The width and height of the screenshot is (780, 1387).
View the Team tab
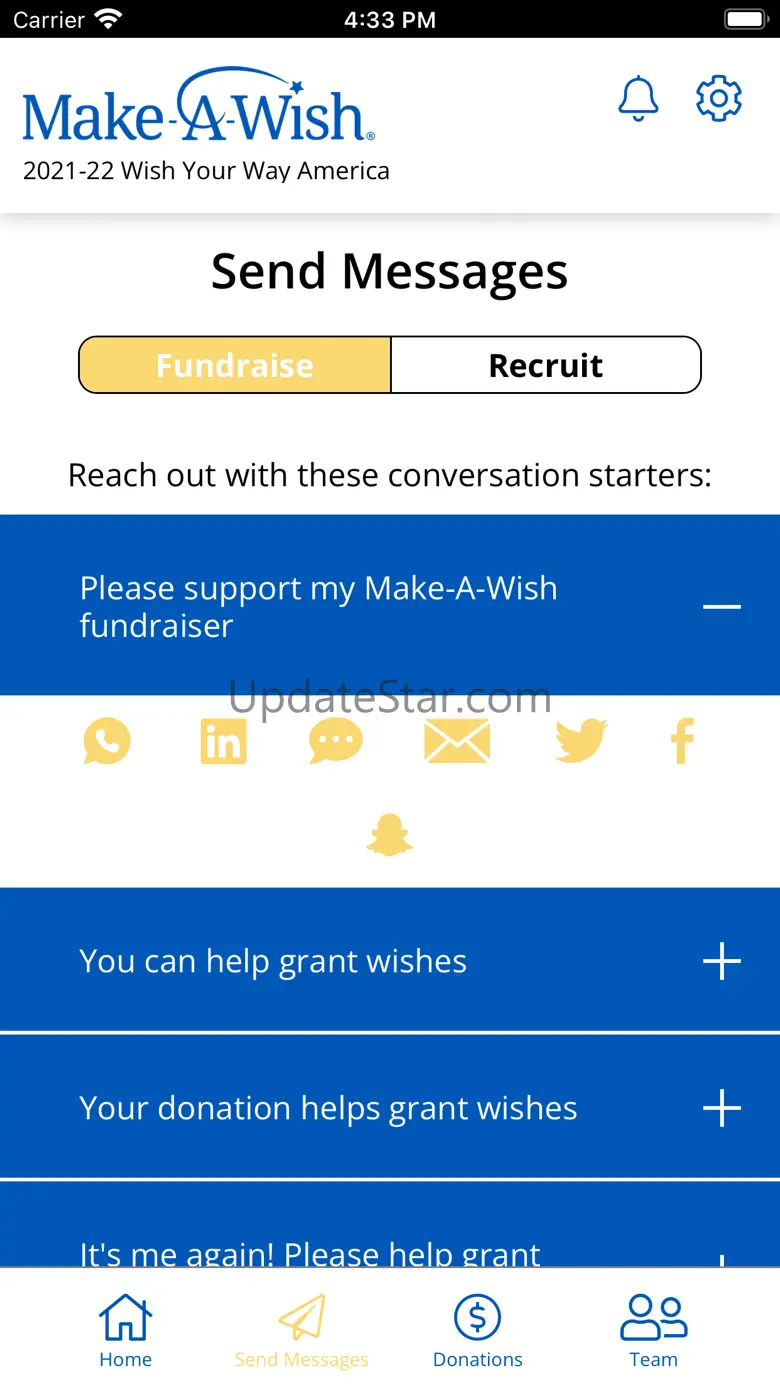[654, 1330]
